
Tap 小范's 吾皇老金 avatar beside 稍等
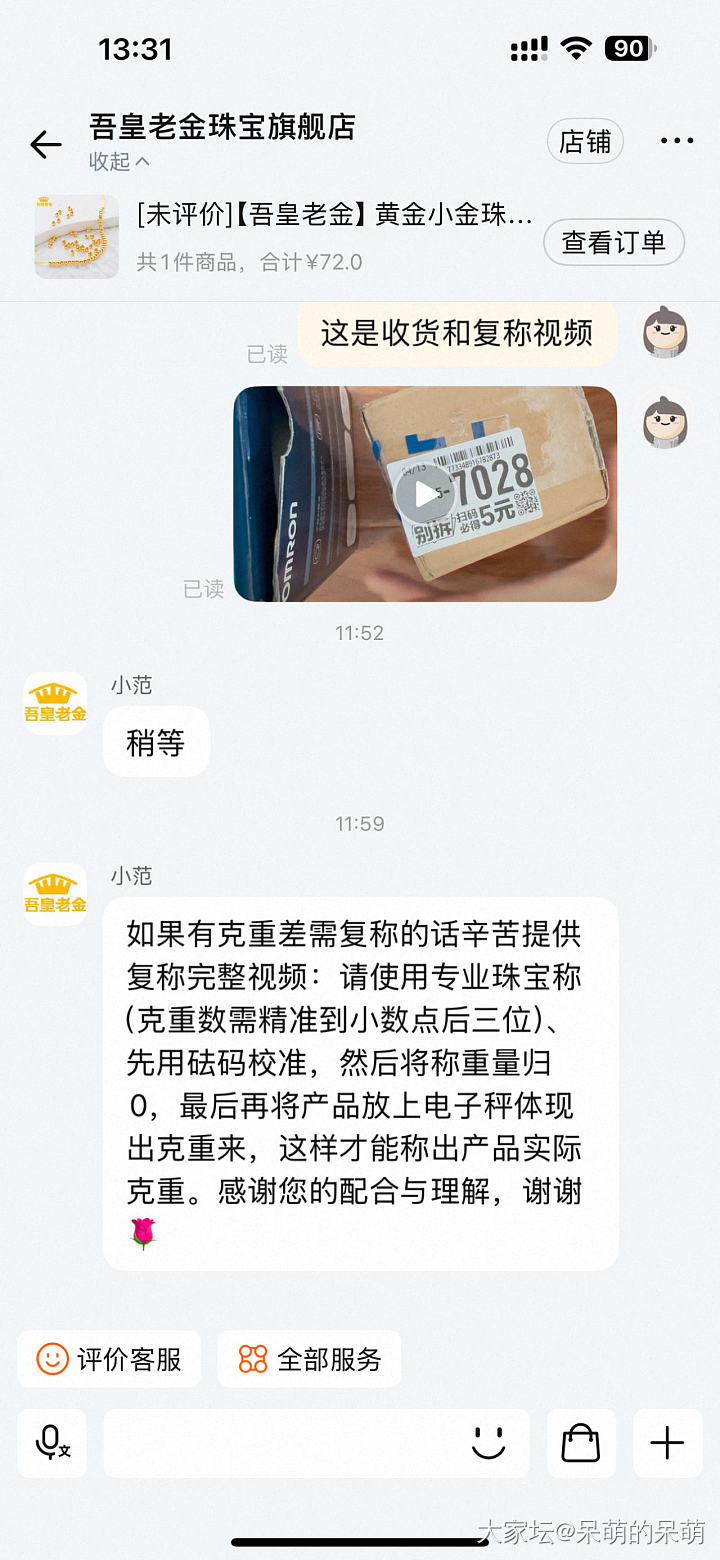coord(55,704)
